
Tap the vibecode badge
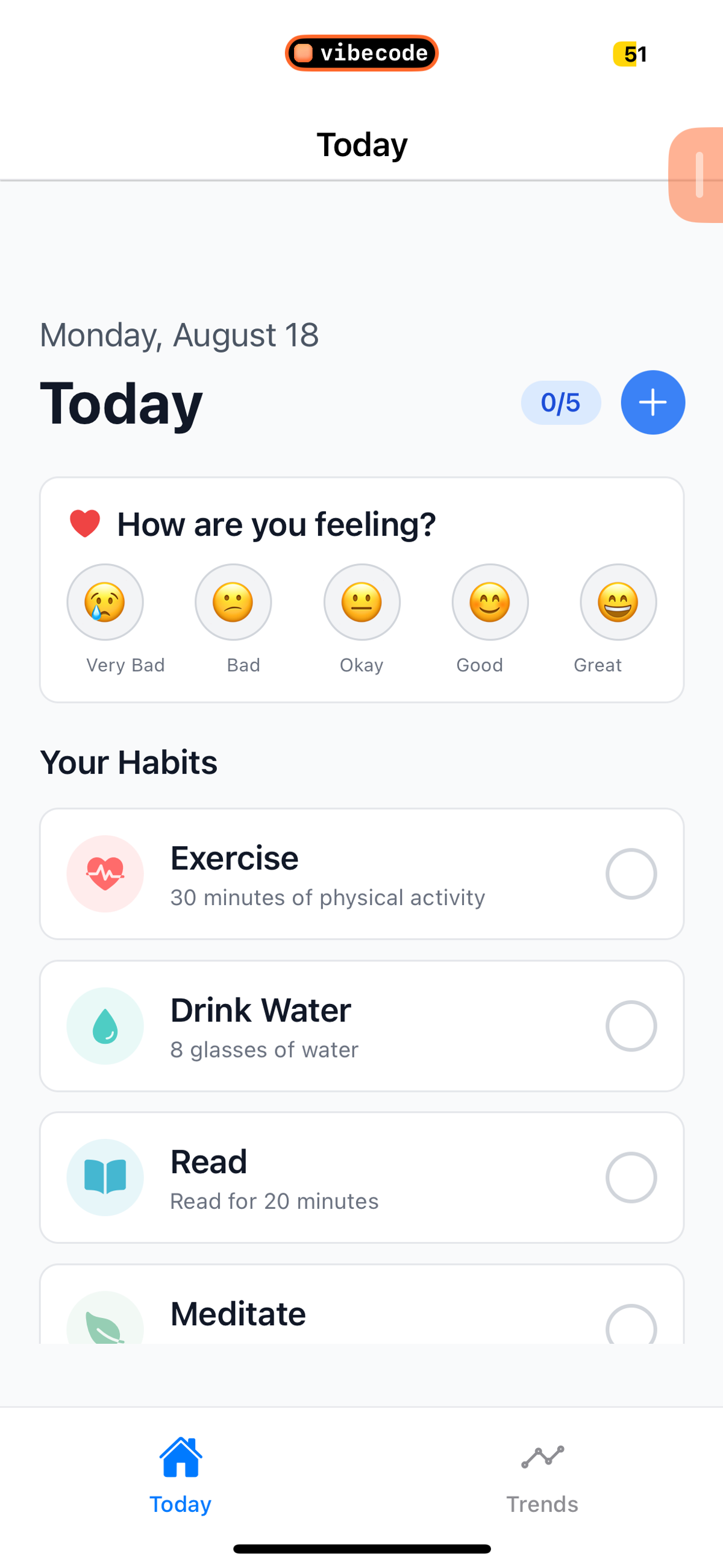pos(361,53)
